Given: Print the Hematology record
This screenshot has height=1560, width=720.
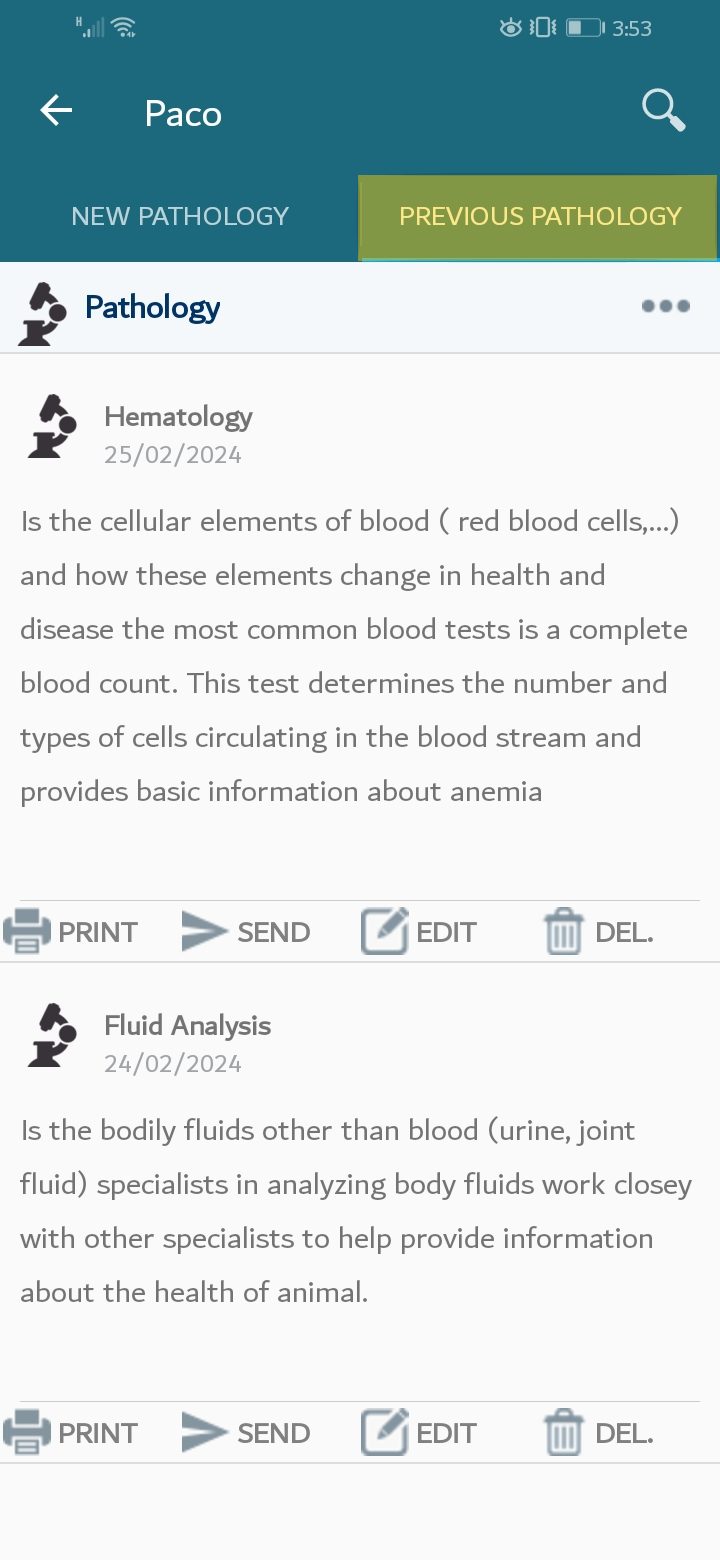Looking at the screenshot, I should point(70,932).
